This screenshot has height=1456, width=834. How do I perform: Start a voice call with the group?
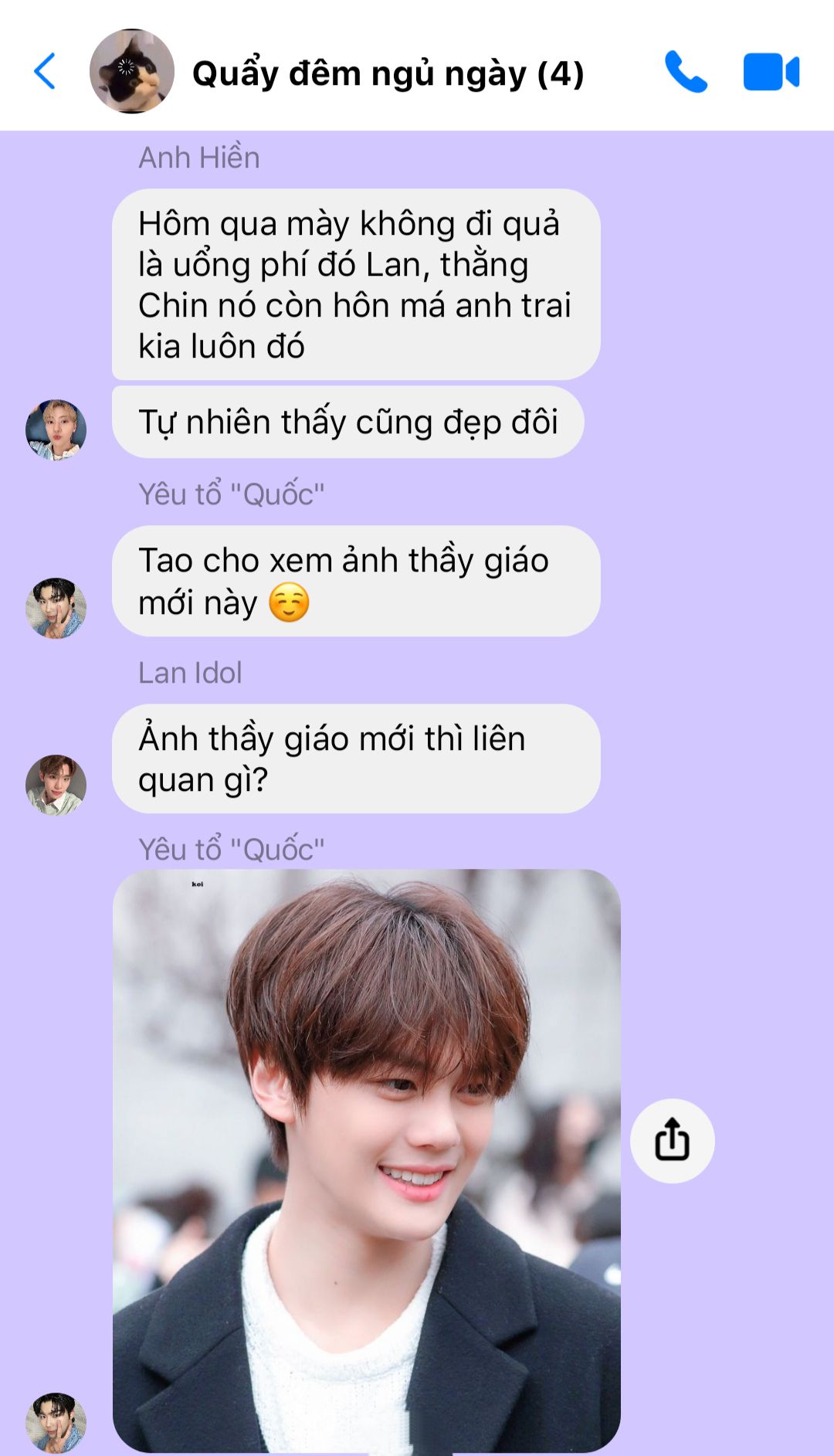pos(686,72)
